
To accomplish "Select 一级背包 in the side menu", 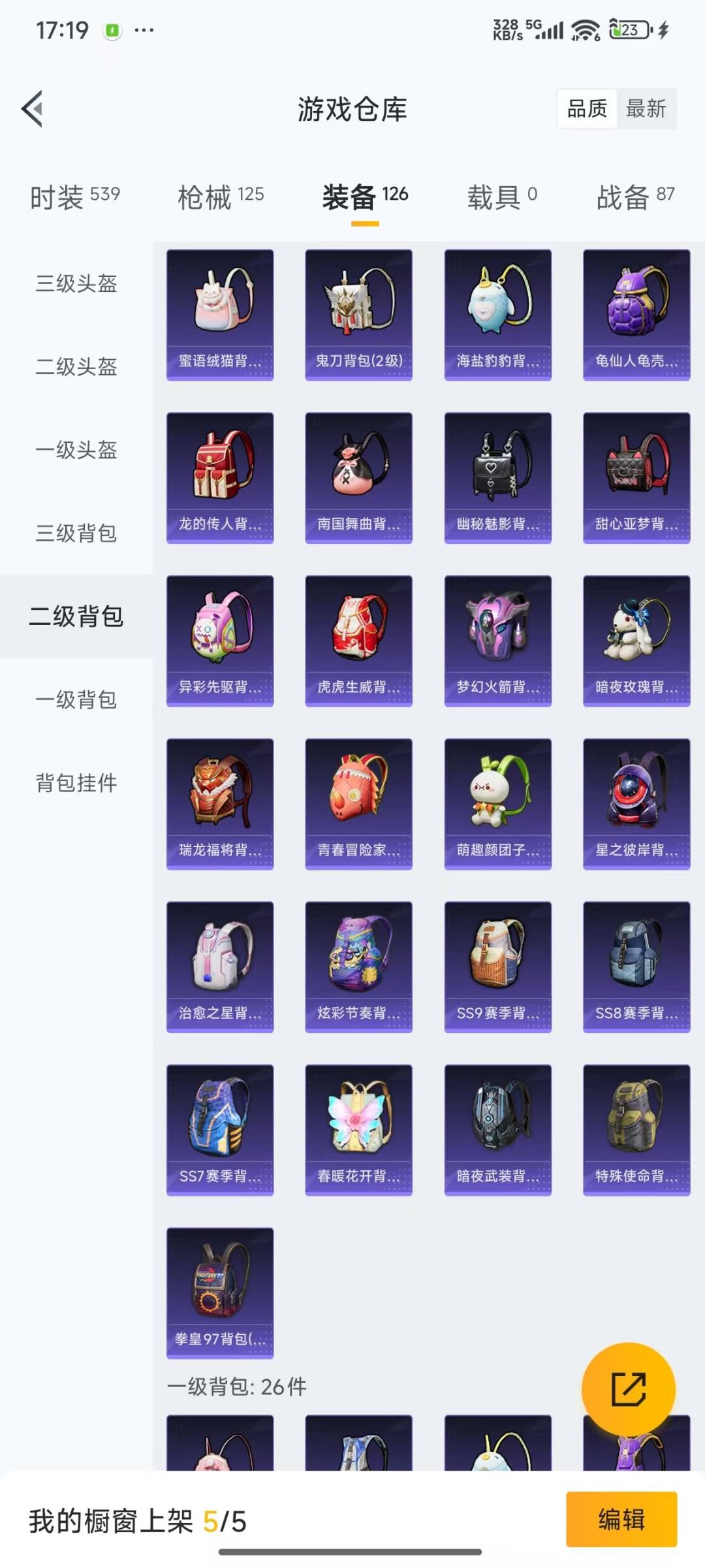I will (x=76, y=699).
